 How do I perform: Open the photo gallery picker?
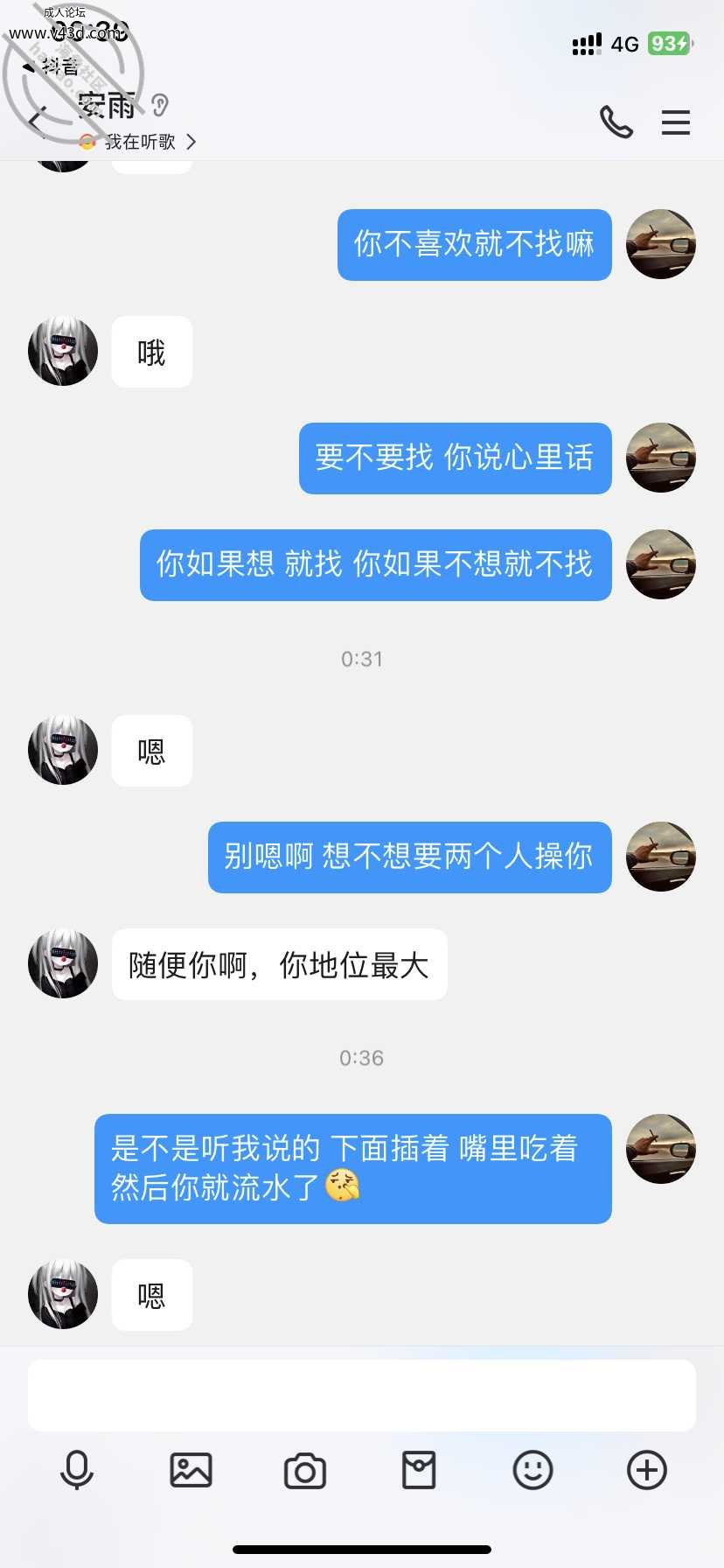coord(191,1470)
